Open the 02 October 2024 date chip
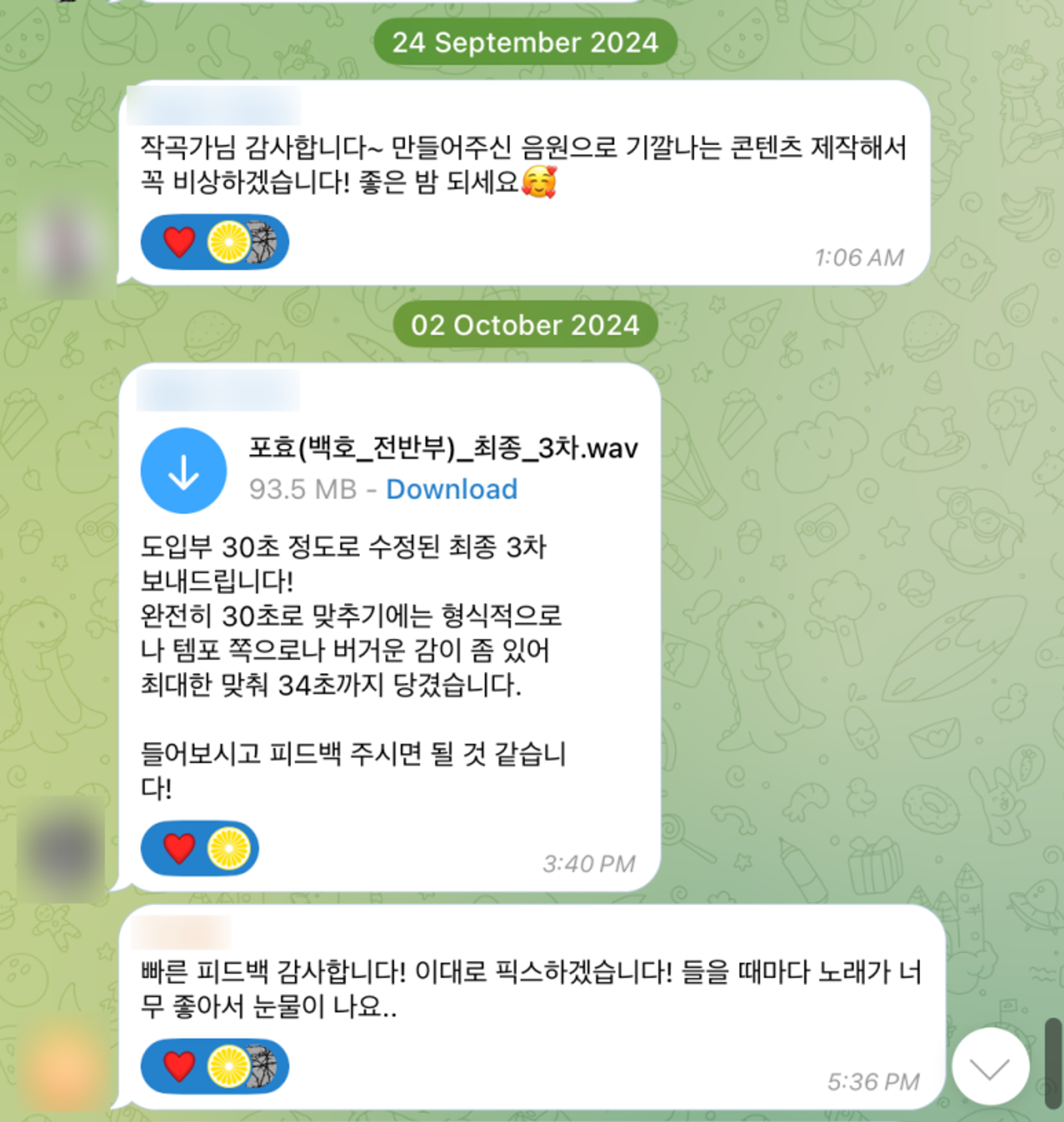1064x1122 pixels. coord(525,325)
